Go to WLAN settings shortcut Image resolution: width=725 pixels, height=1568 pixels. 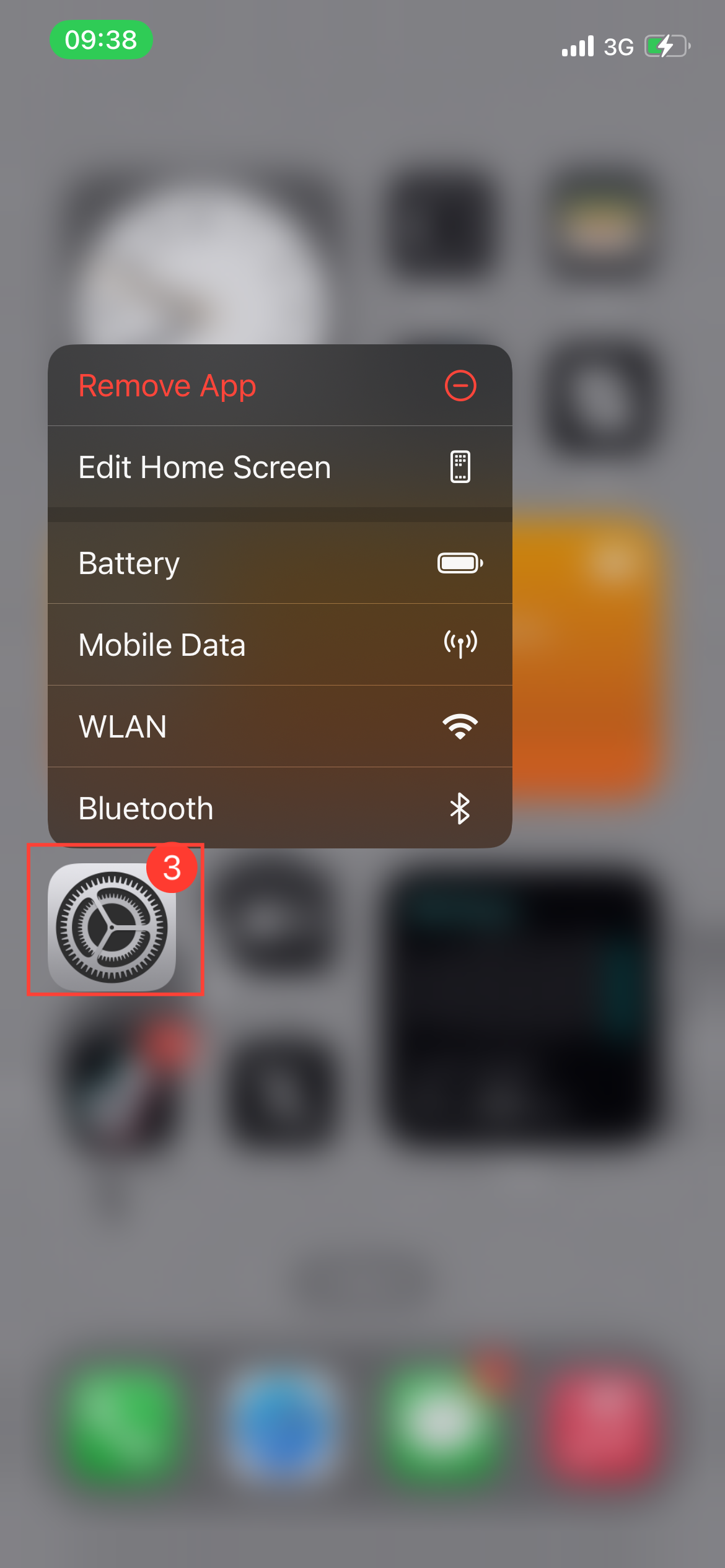[279, 726]
